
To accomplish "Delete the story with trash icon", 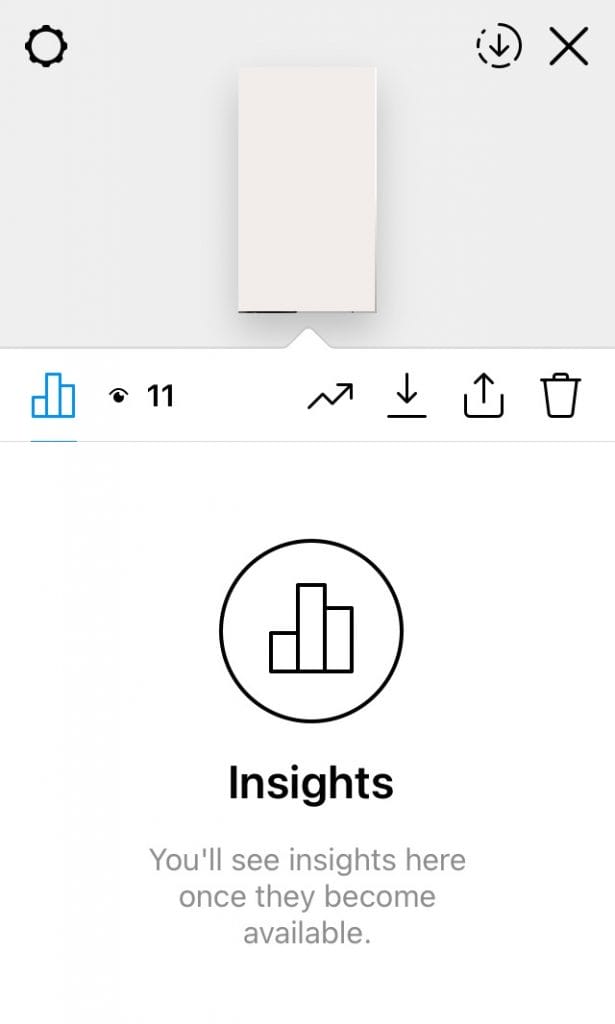I will click(560, 396).
